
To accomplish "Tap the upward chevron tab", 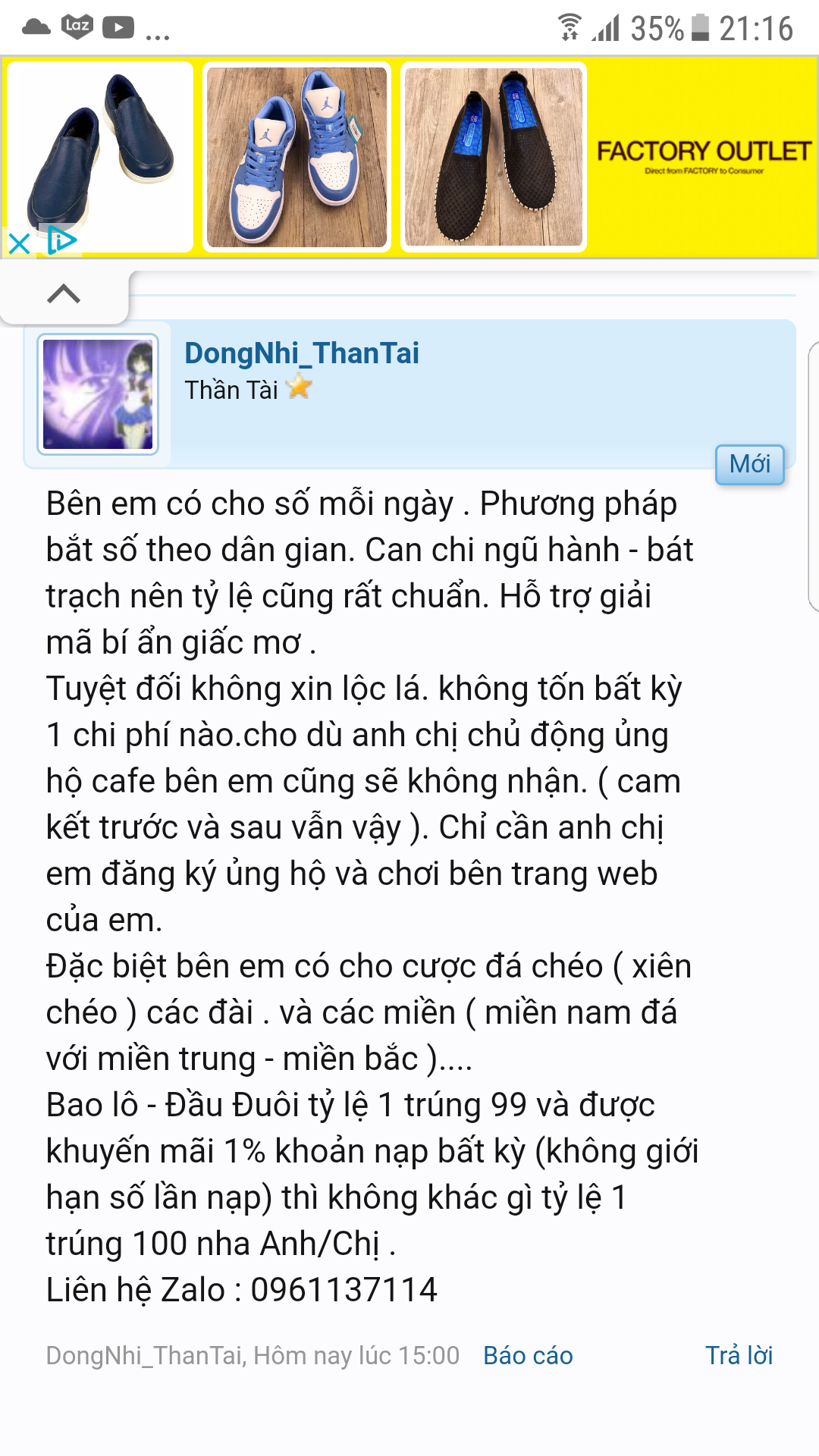I will pos(64,294).
